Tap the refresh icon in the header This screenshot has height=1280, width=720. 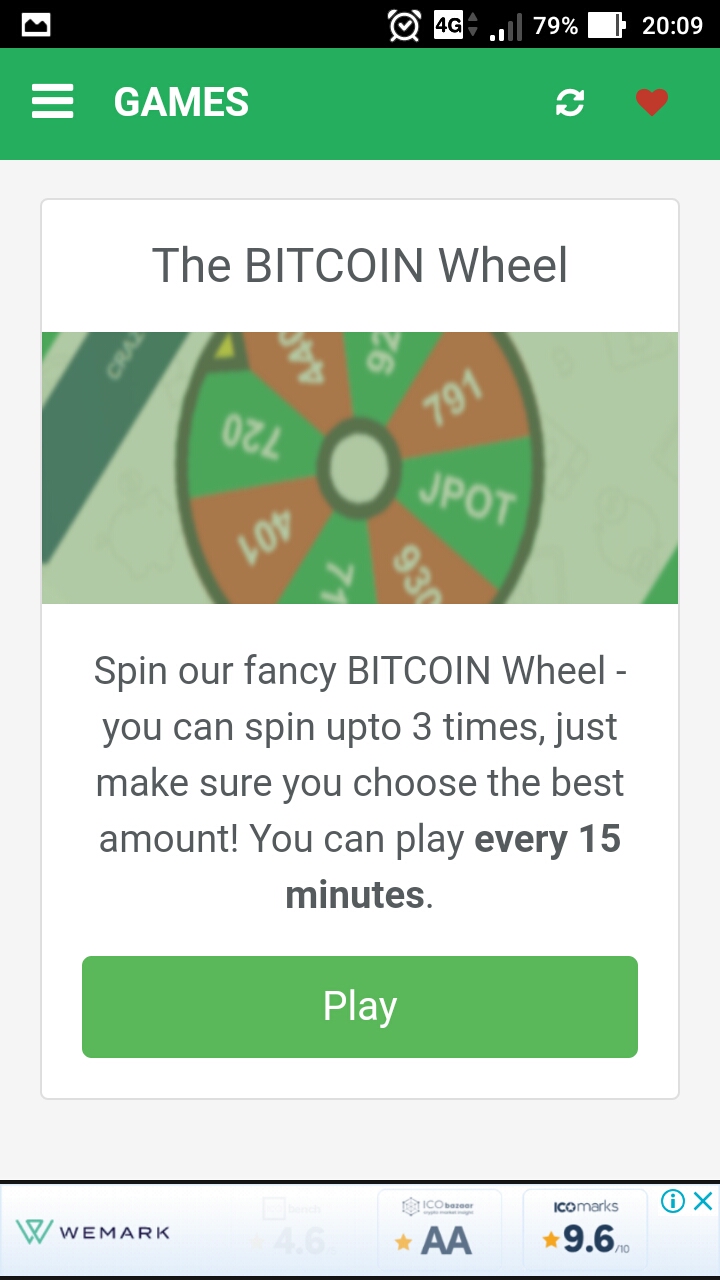570,102
